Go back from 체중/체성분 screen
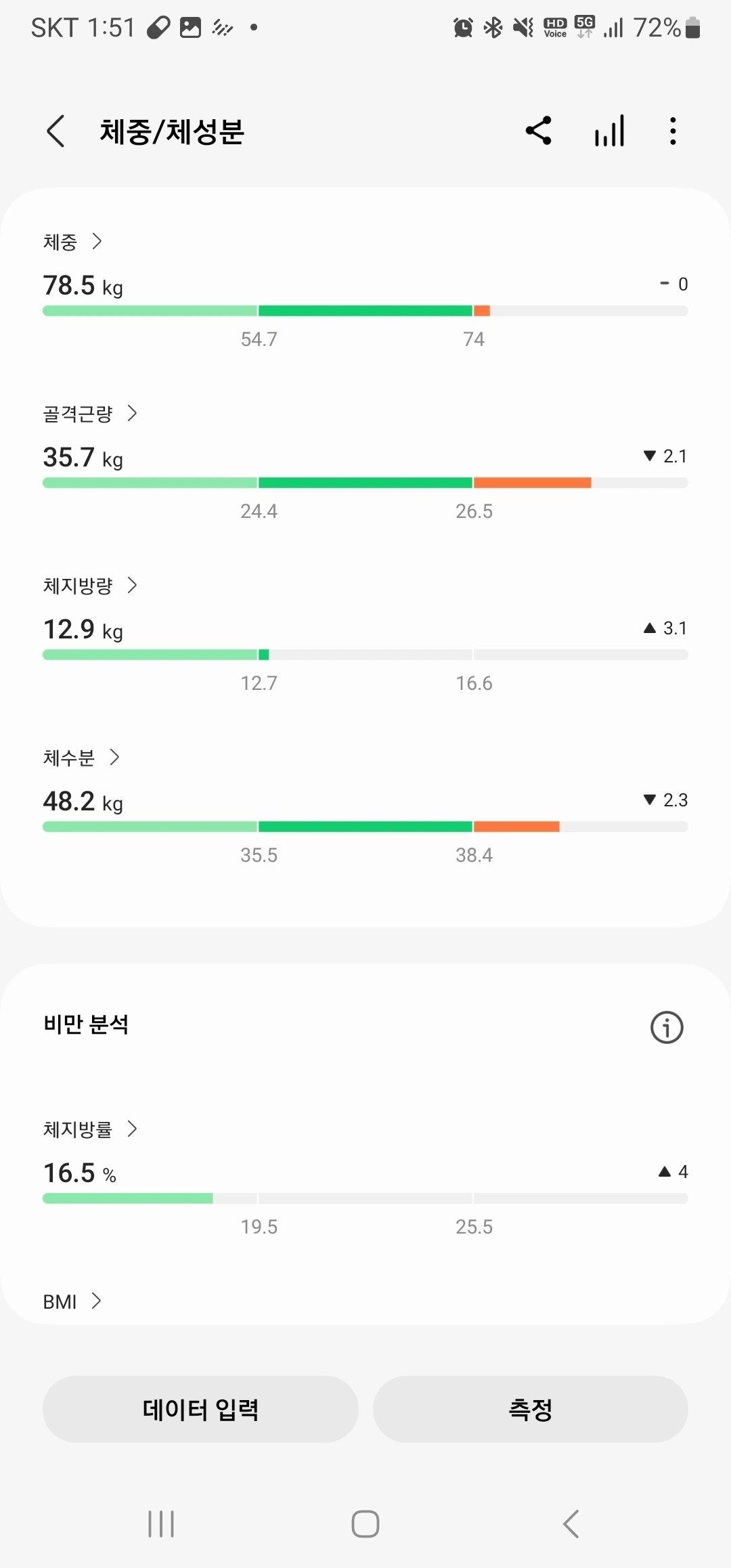 57,131
